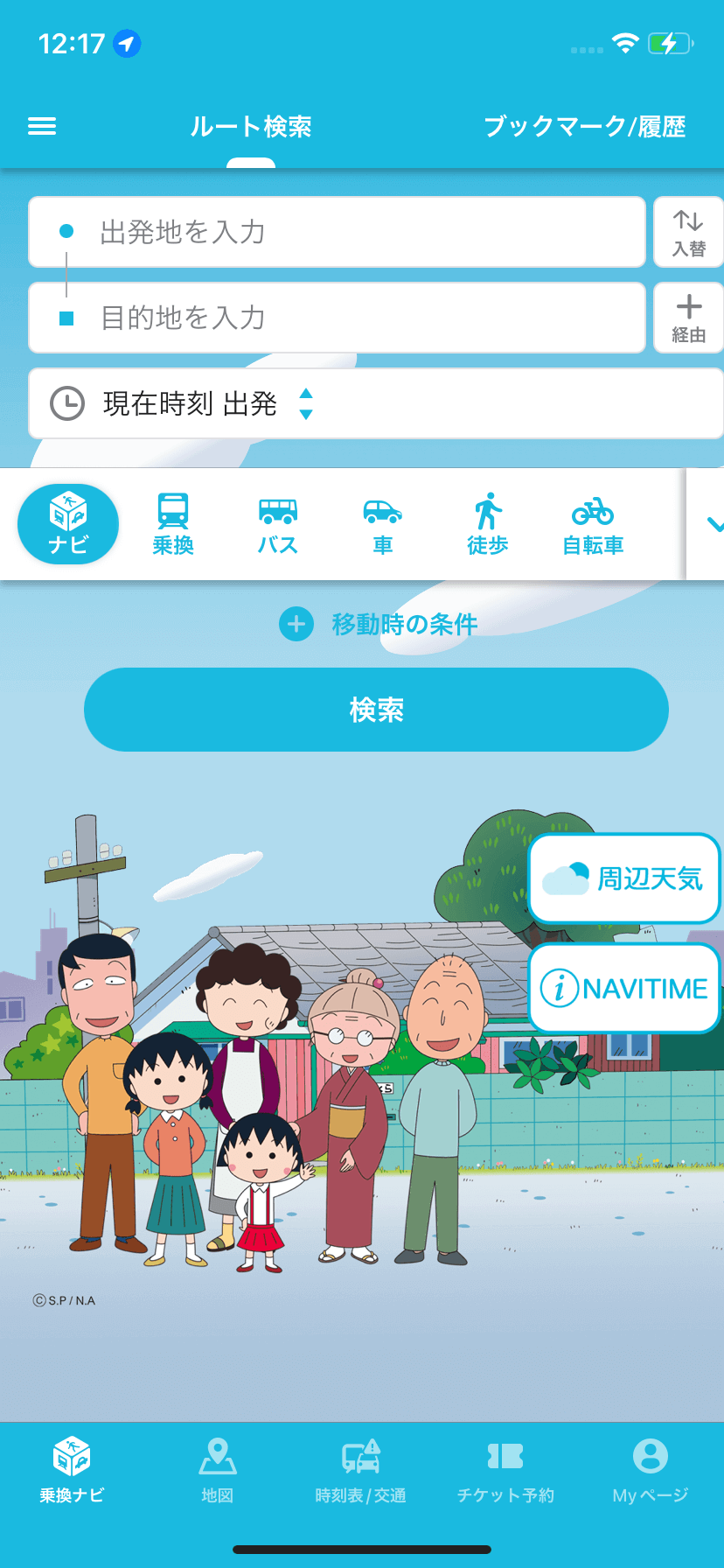Select the 車 transport mode
Viewport: 724px width, 1568px height.
point(382,524)
